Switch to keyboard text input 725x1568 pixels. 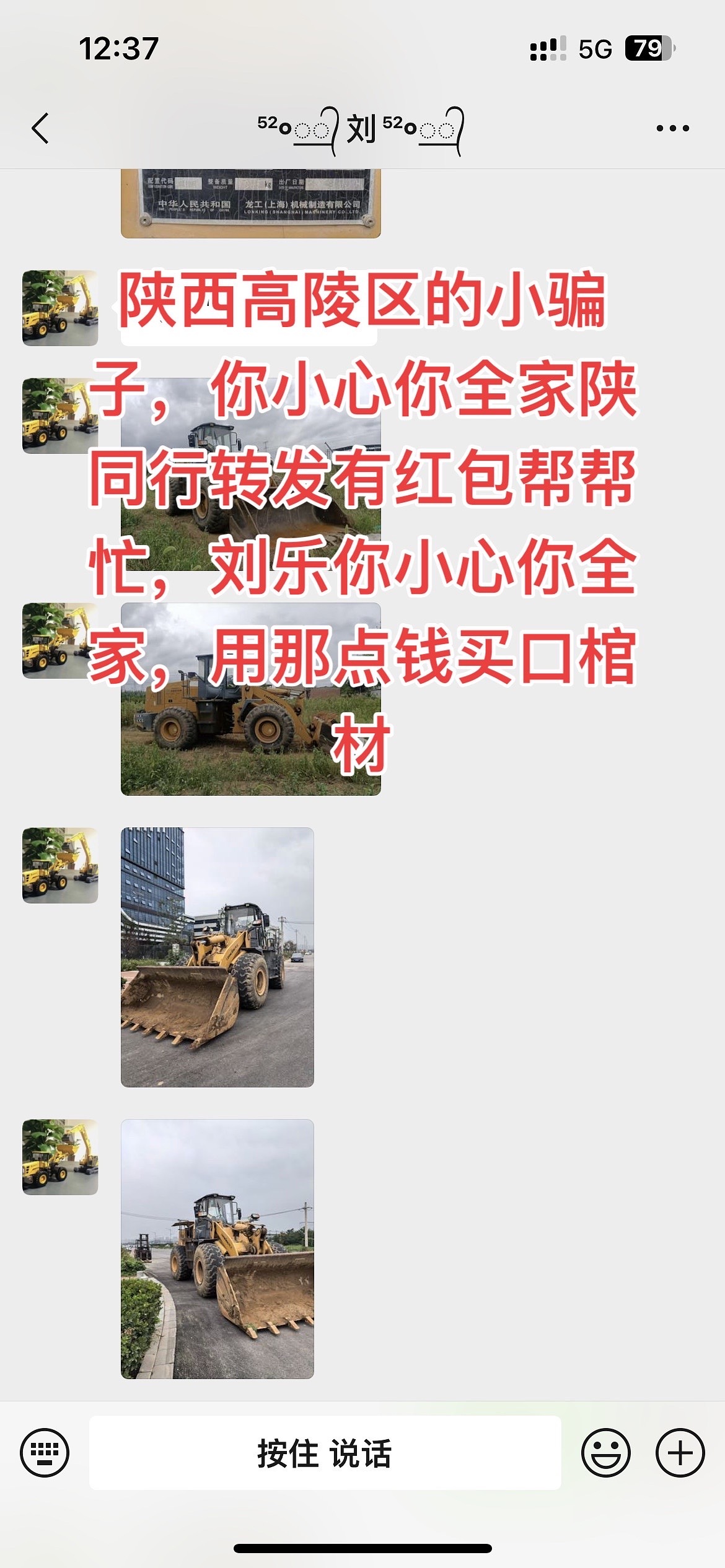point(45,1452)
